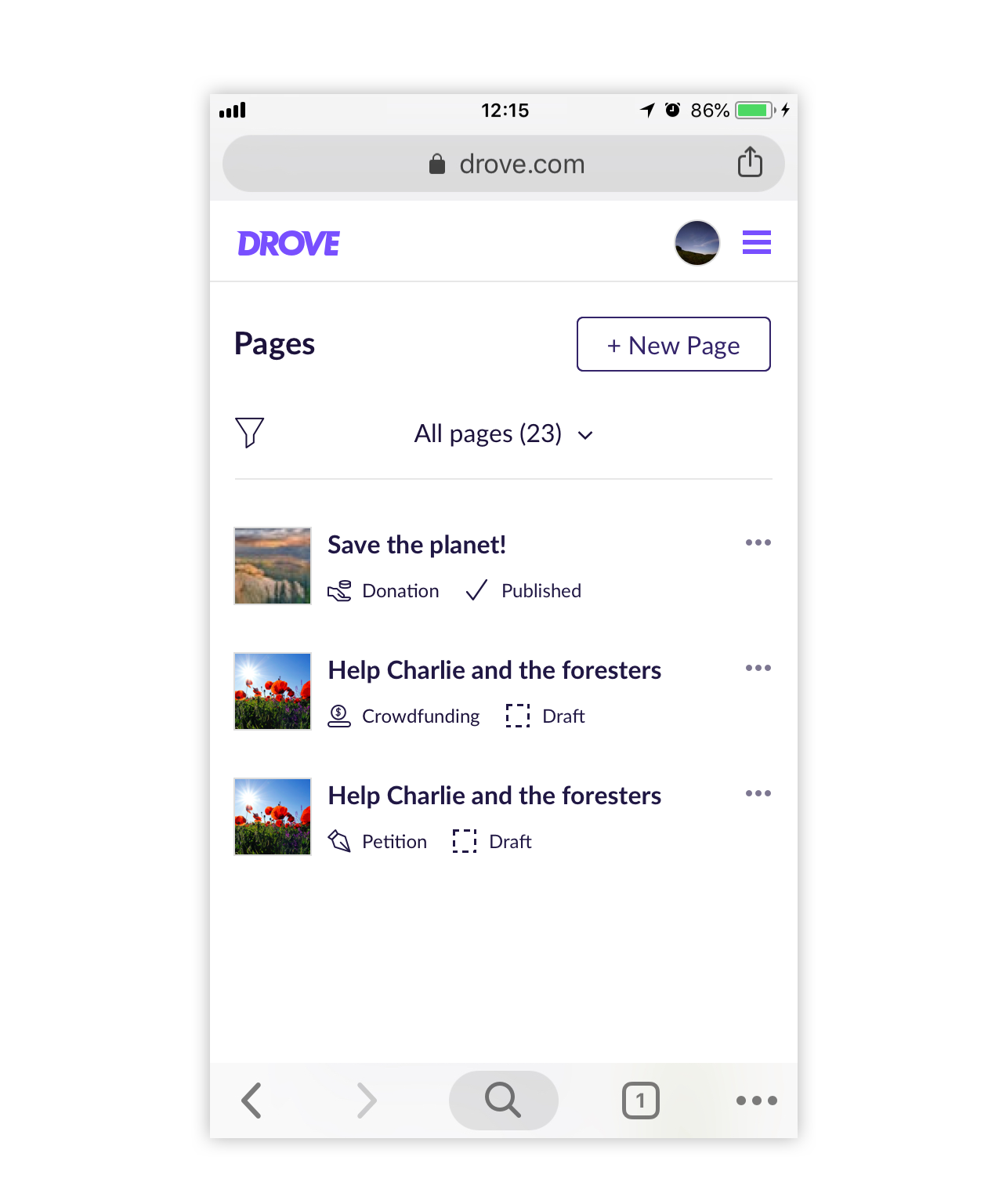
Task: Create a new page
Action: [x=673, y=344]
